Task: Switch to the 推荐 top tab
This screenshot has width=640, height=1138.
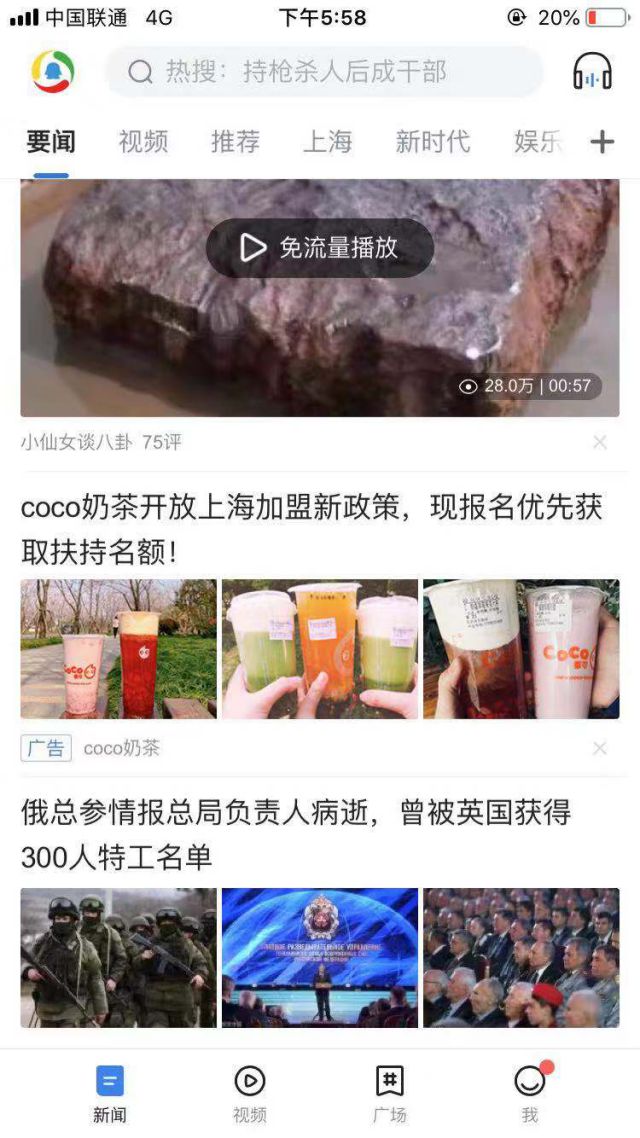Action: point(235,142)
